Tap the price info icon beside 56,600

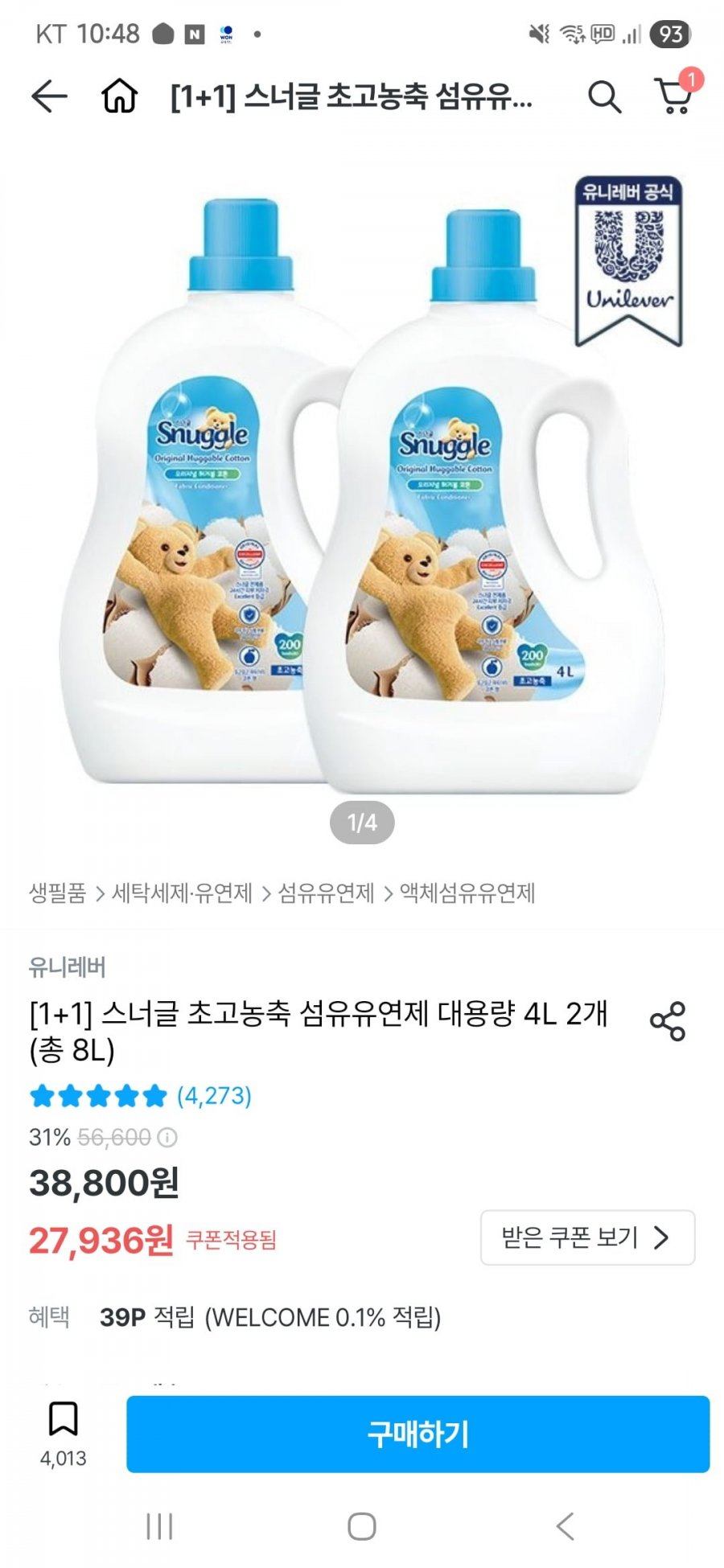pos(167,1137)
